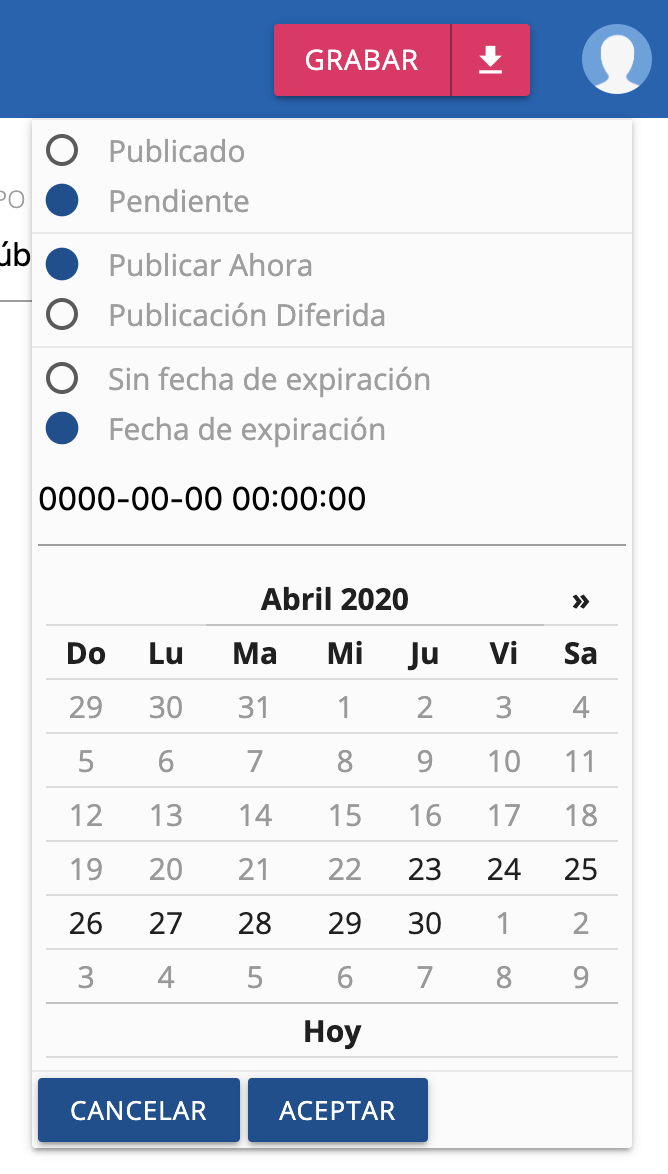668x1174 pixels.
Task: Select the Pendiente radio option
Action: click(x=62, y=201)
